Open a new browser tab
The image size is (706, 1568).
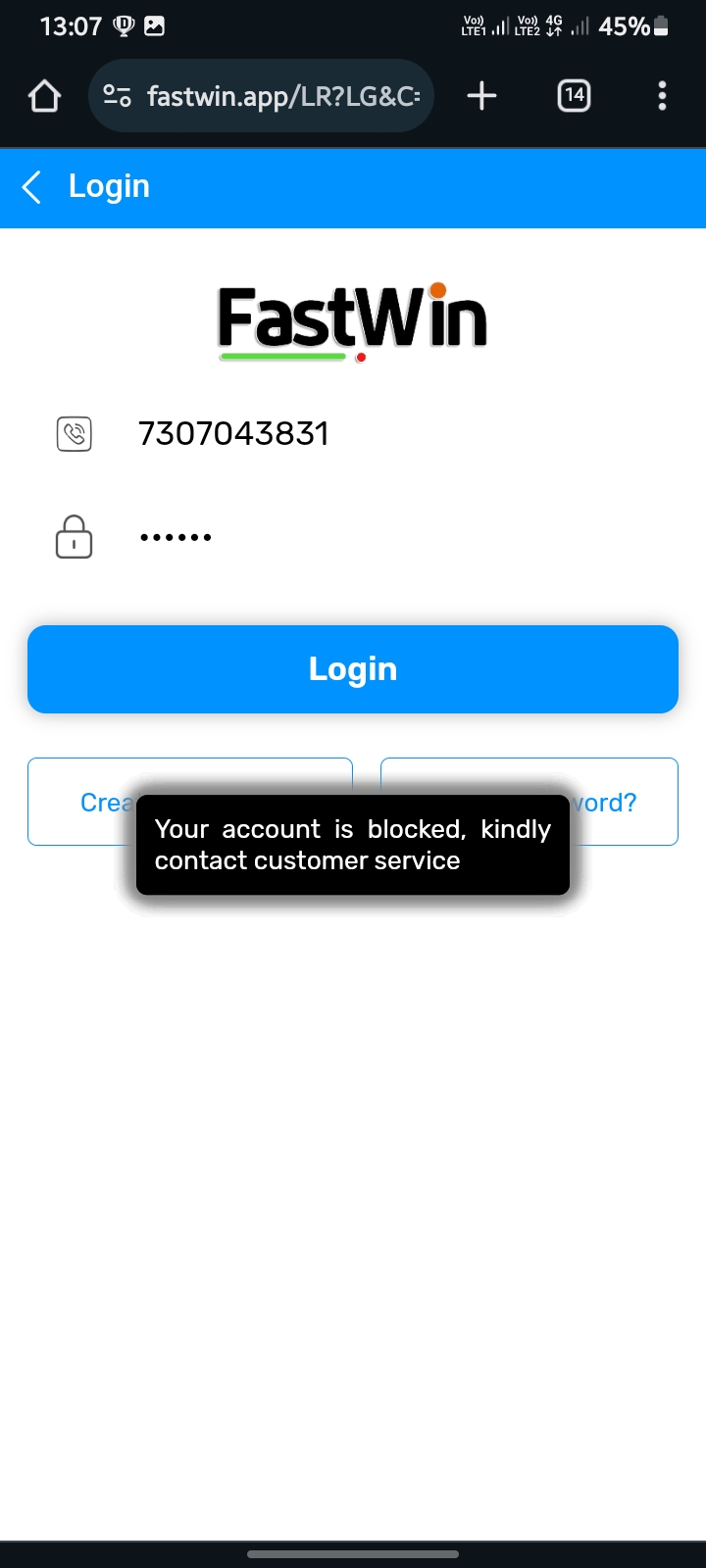click(x=481, y=96)
